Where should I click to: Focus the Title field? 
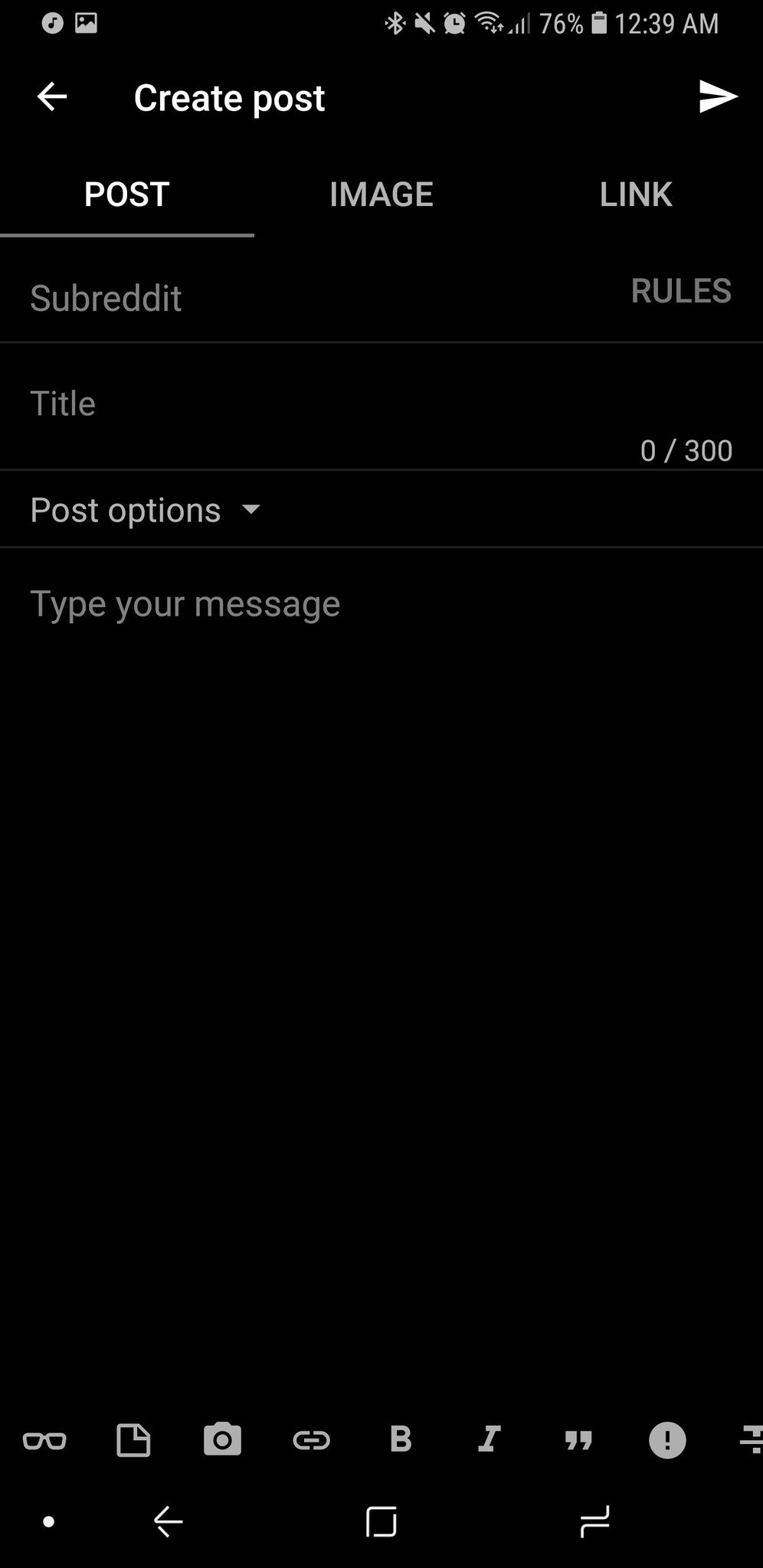pos(381,404)
